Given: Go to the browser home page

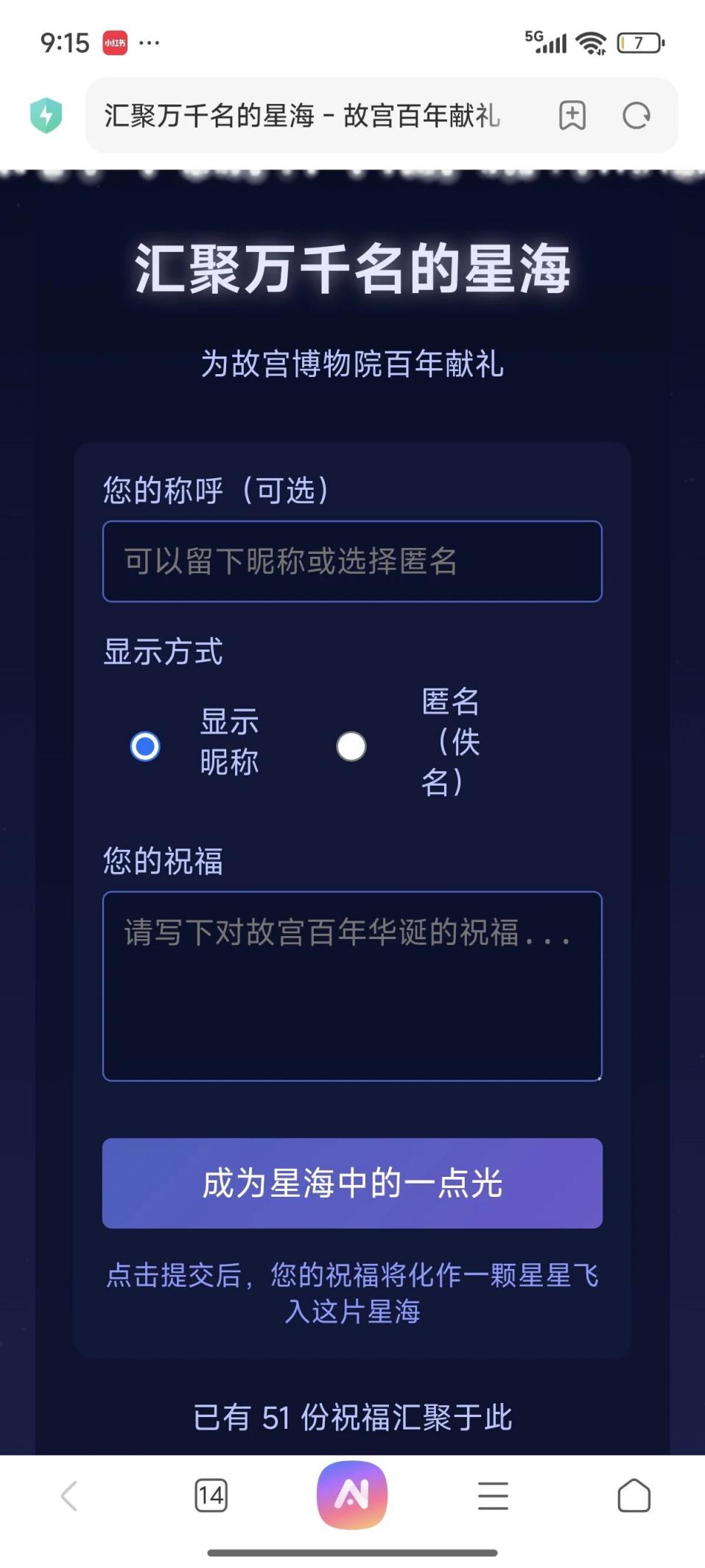Looking at the screenshot, I should 634,1496.
